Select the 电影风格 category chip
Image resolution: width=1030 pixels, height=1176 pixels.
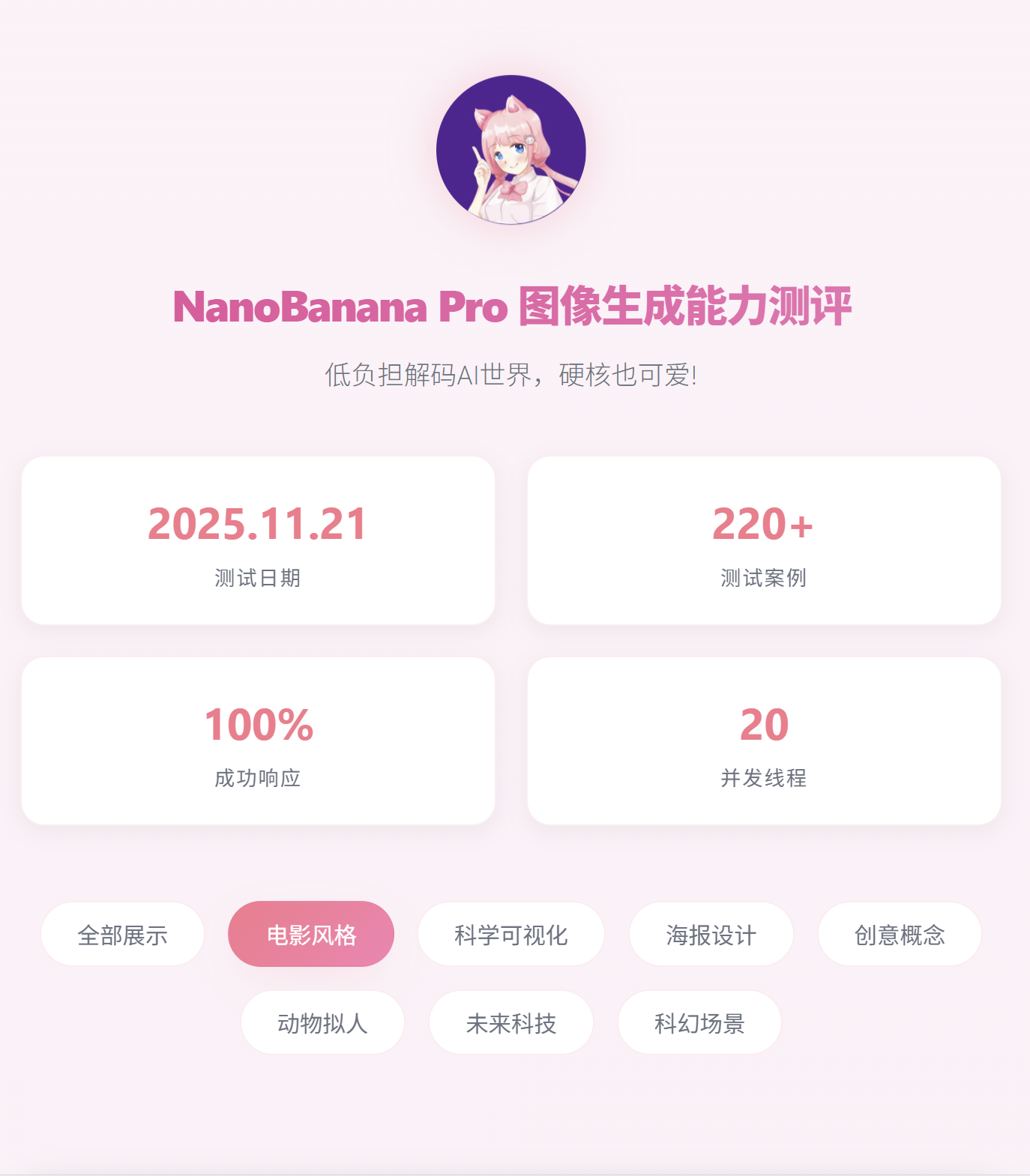[x=311, y=935]
